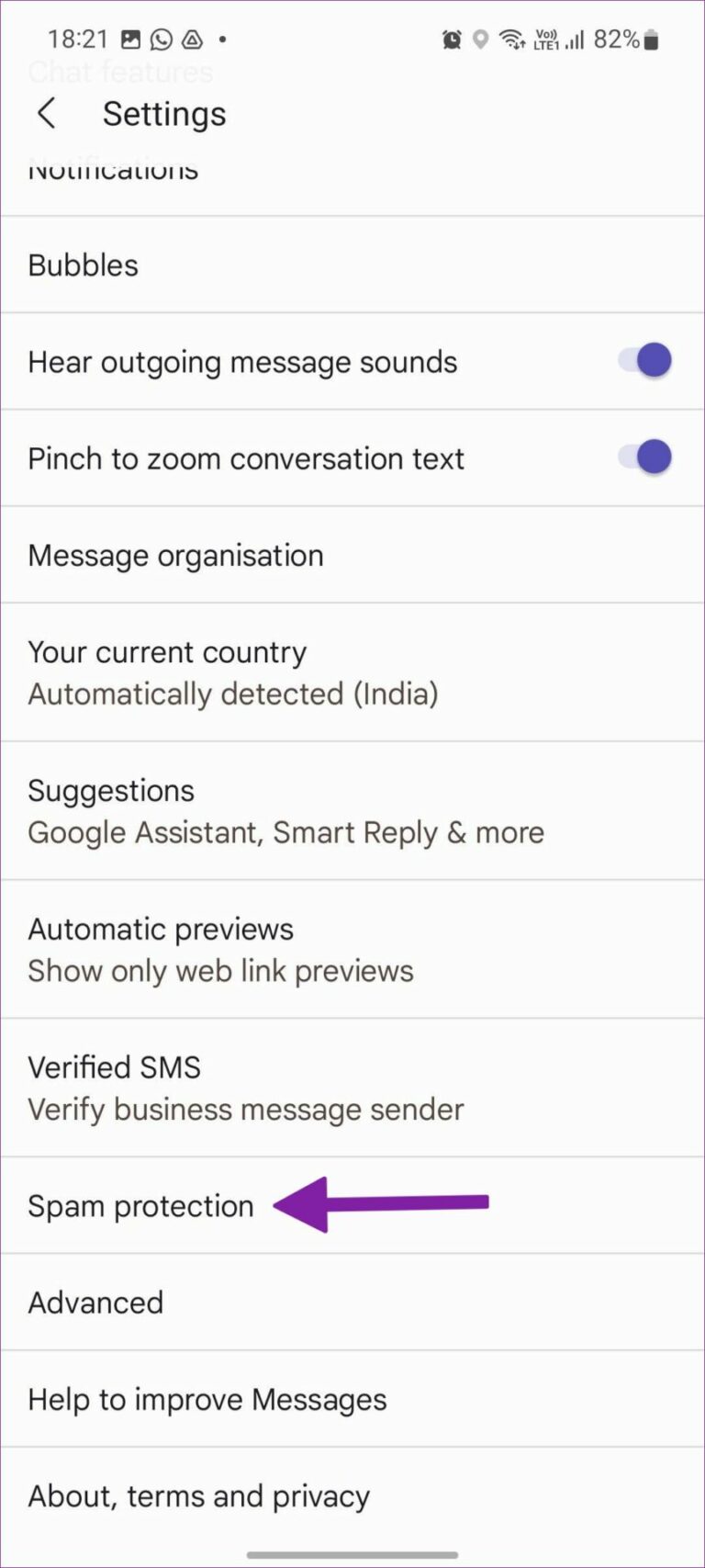This screenshot has width=705, height=1568.
Task: Tap the WhatsApp notification icon in status bar
Action: click(x=159, y=39)
